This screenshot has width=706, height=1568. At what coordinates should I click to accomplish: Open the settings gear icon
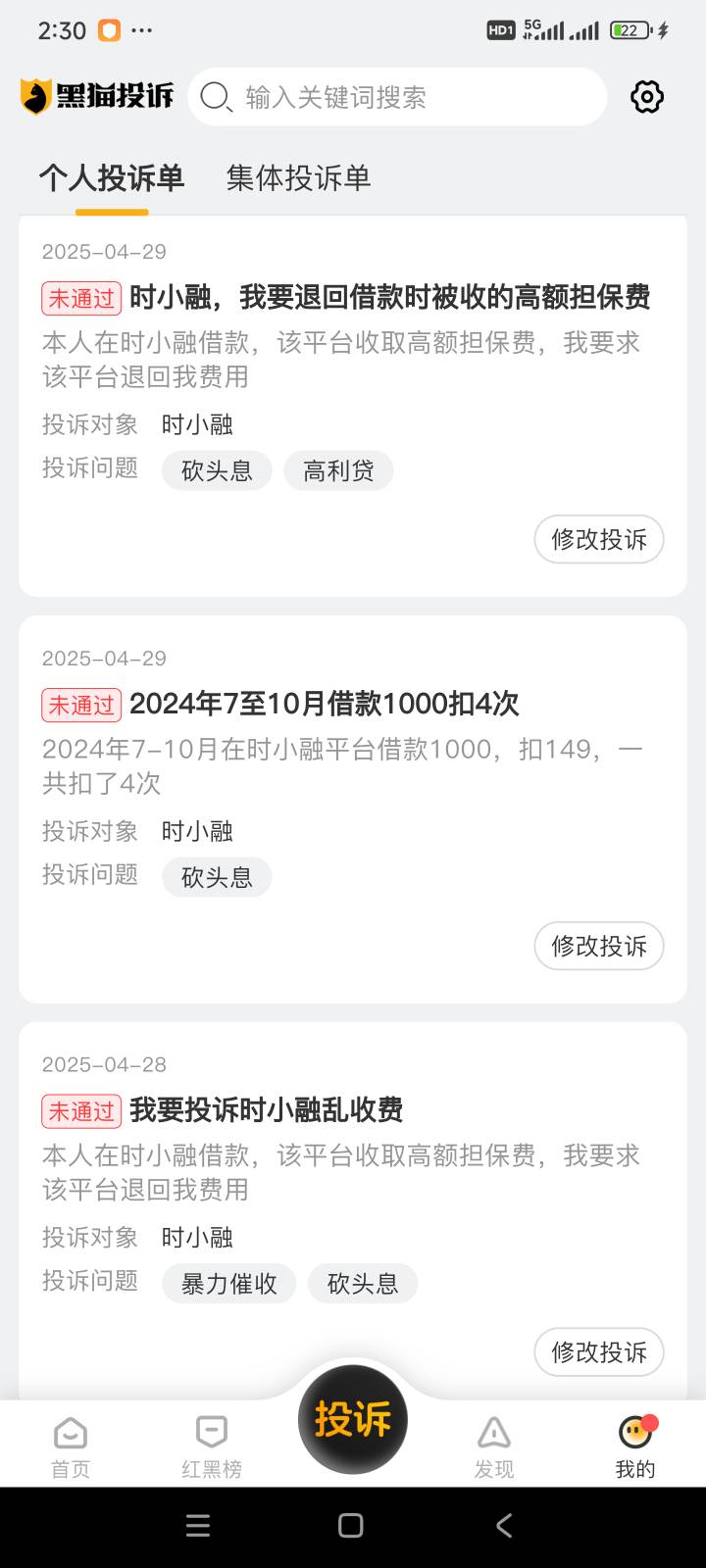pos(647,97)
